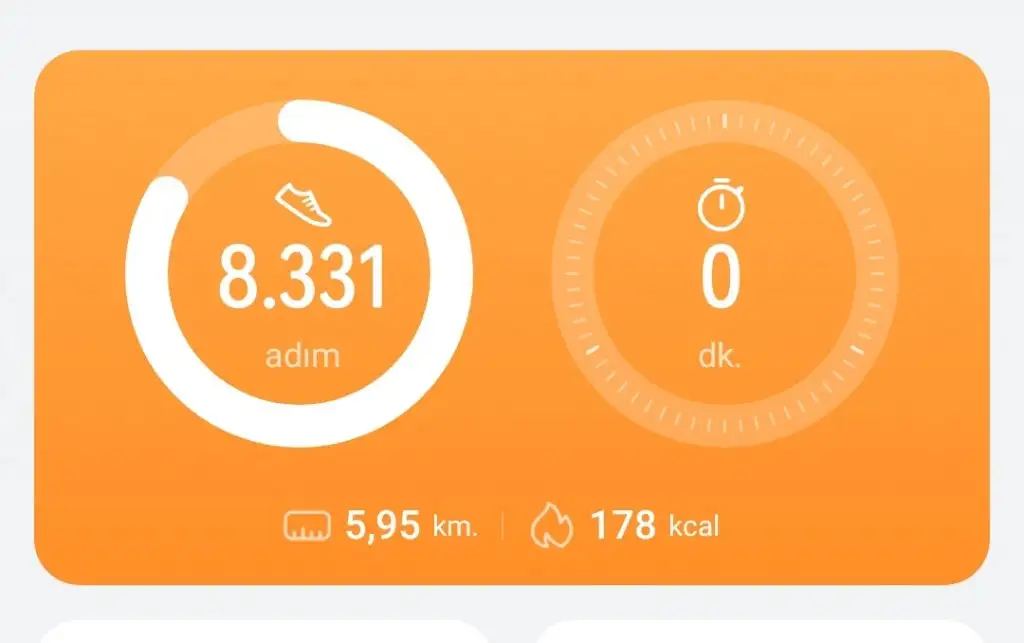This screenshot has height=643, width=1024.
Task: Open the orange step count activity card
Action: pos(512,318)
